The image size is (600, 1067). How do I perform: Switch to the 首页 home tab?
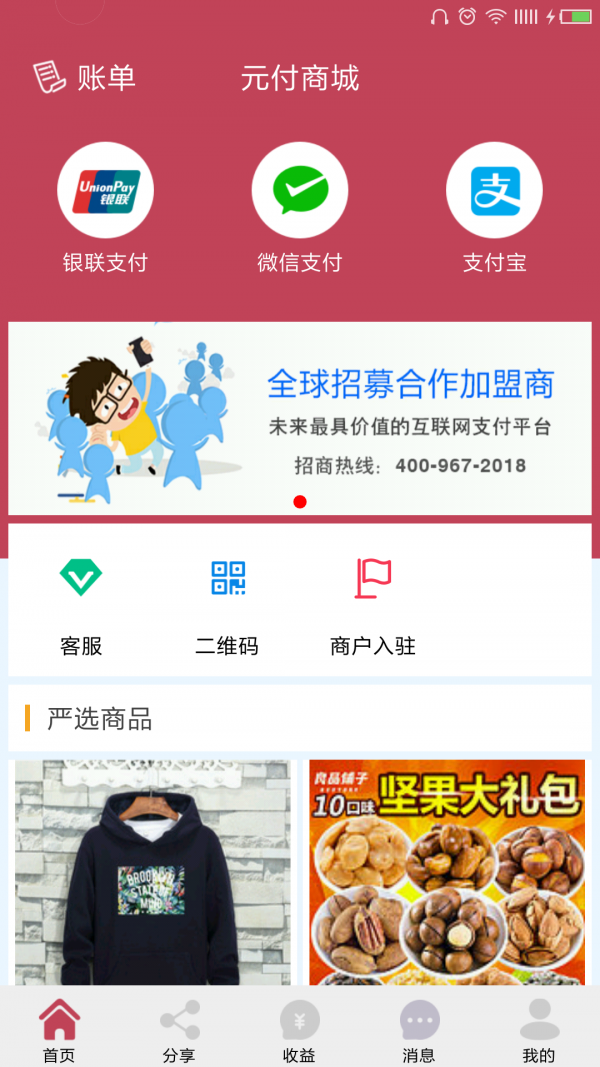(59, 1030)
